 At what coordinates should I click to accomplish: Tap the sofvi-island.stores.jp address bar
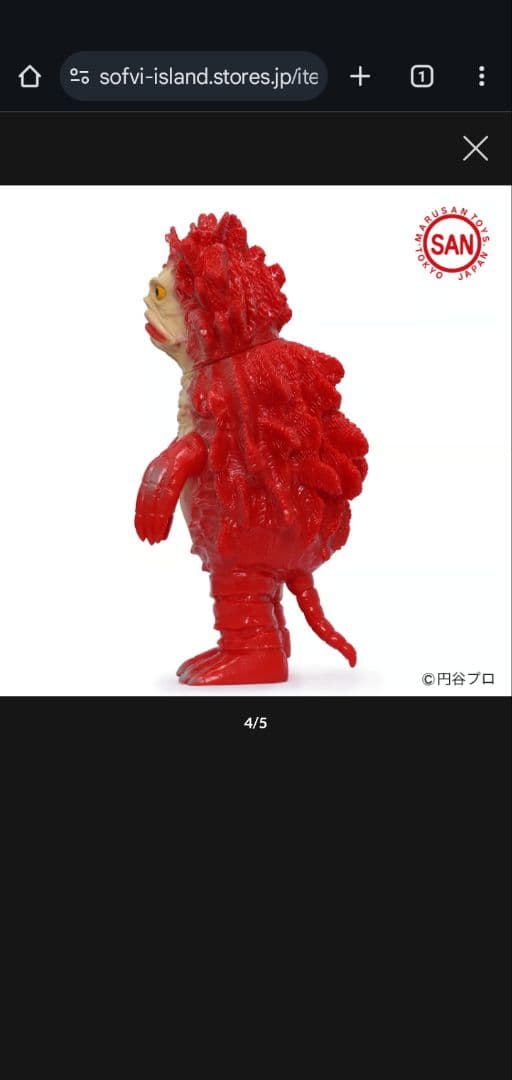click(194, 76)
